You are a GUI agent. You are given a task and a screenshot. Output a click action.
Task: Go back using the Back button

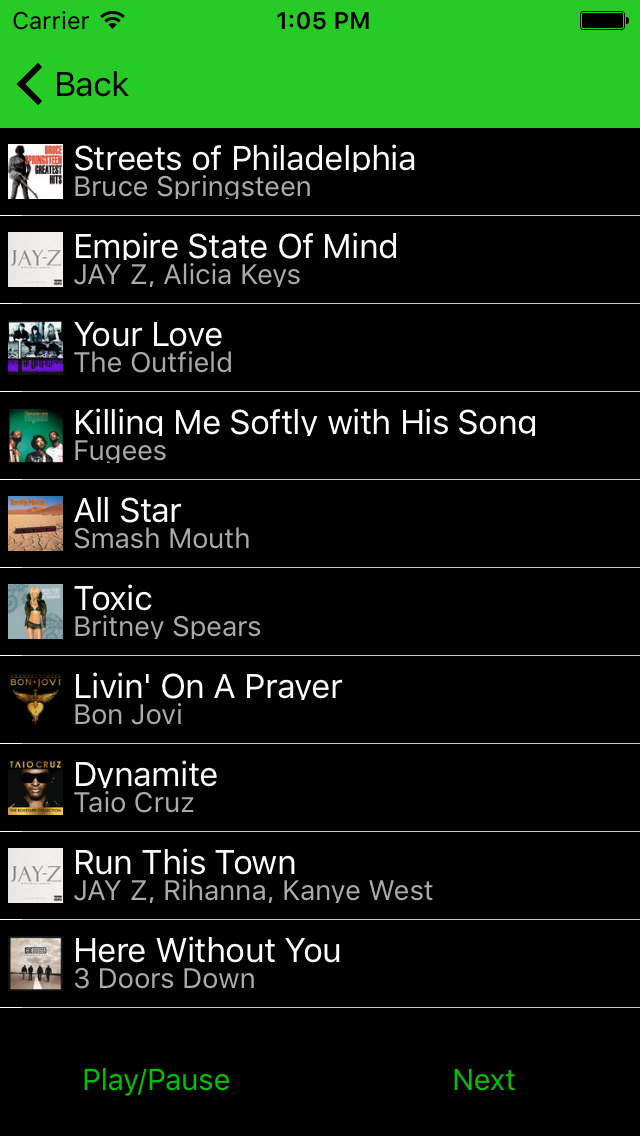point(74,85)
